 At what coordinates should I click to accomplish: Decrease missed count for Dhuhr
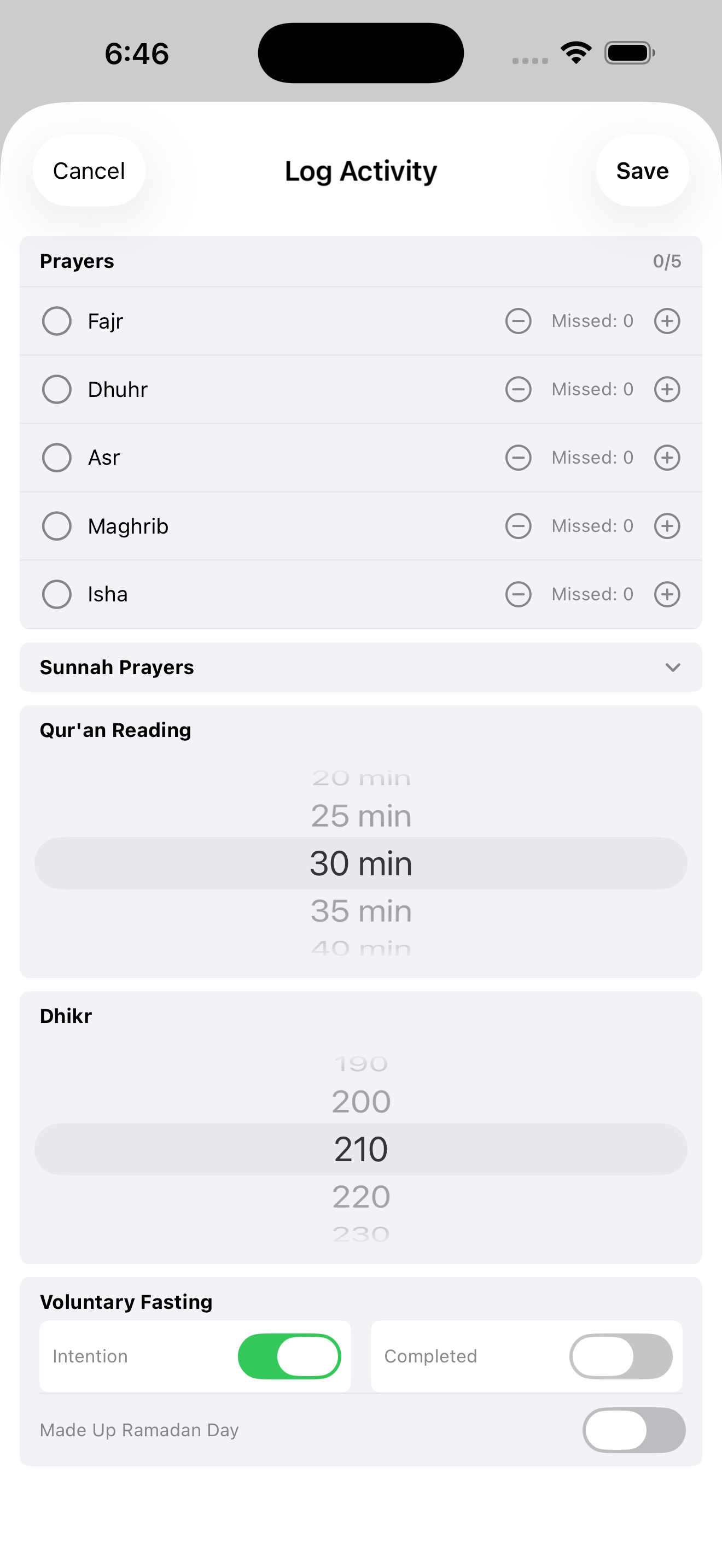tap(518, 389)
